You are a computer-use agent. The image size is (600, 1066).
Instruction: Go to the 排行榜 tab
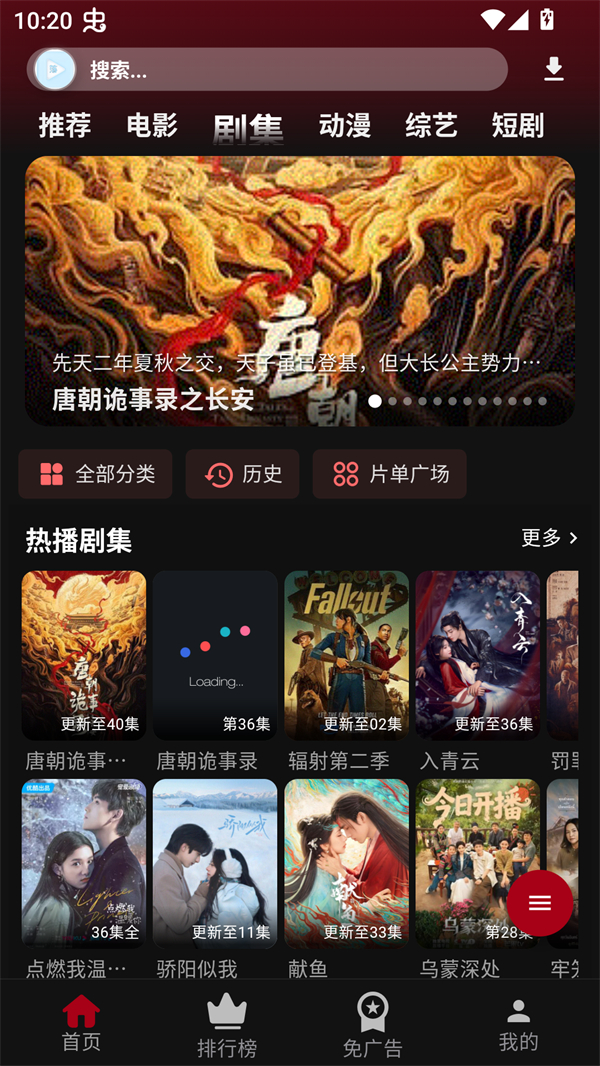227,1025
